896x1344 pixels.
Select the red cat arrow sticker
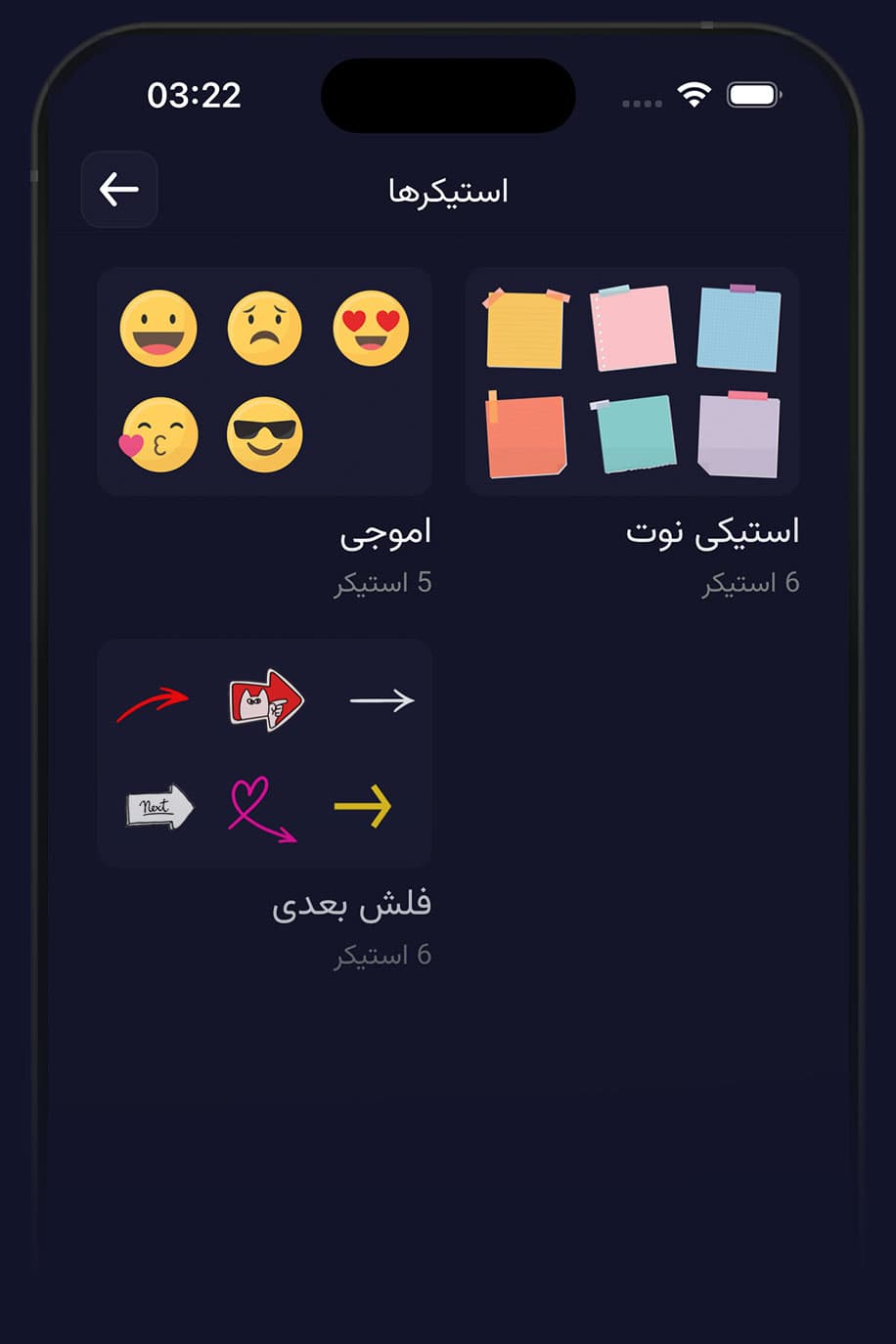[265, 700]
